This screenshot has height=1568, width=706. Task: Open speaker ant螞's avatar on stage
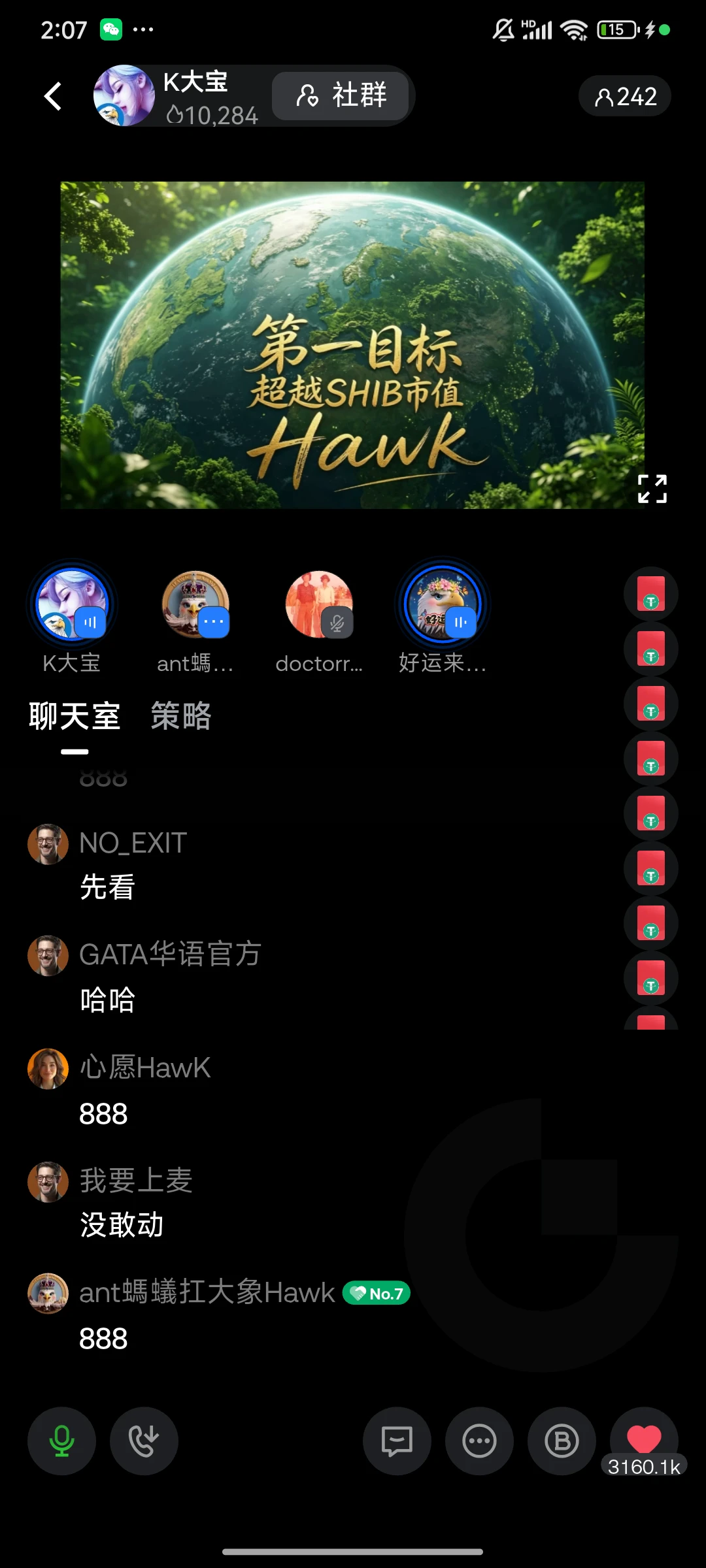coord(195,604)
